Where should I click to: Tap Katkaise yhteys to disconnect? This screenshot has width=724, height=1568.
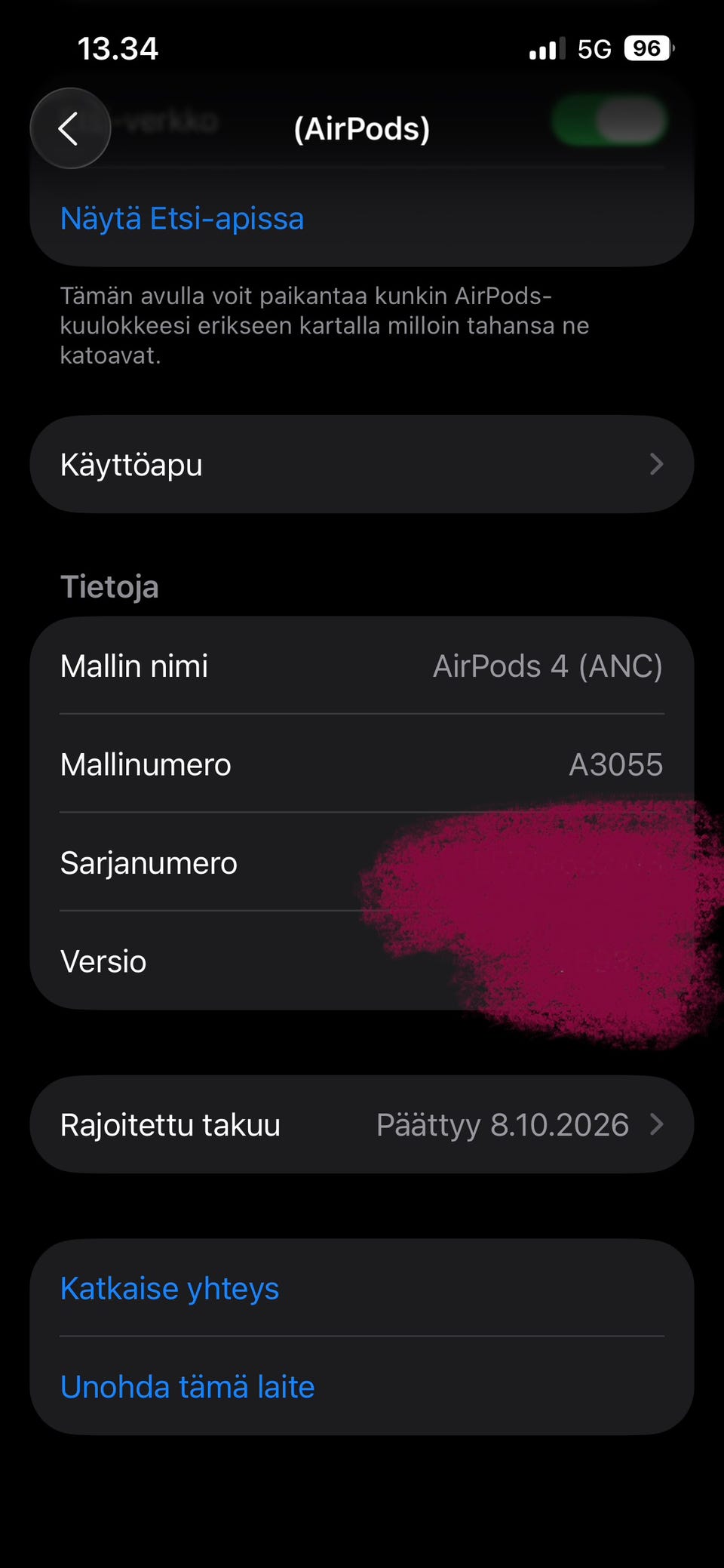[x=170, y=1289]
